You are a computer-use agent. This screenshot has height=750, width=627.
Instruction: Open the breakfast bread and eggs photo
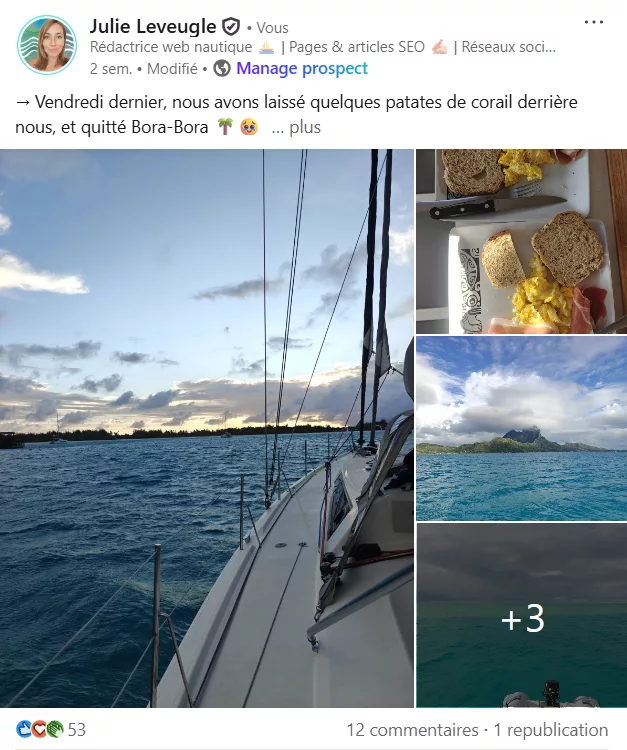coord(521,241)
